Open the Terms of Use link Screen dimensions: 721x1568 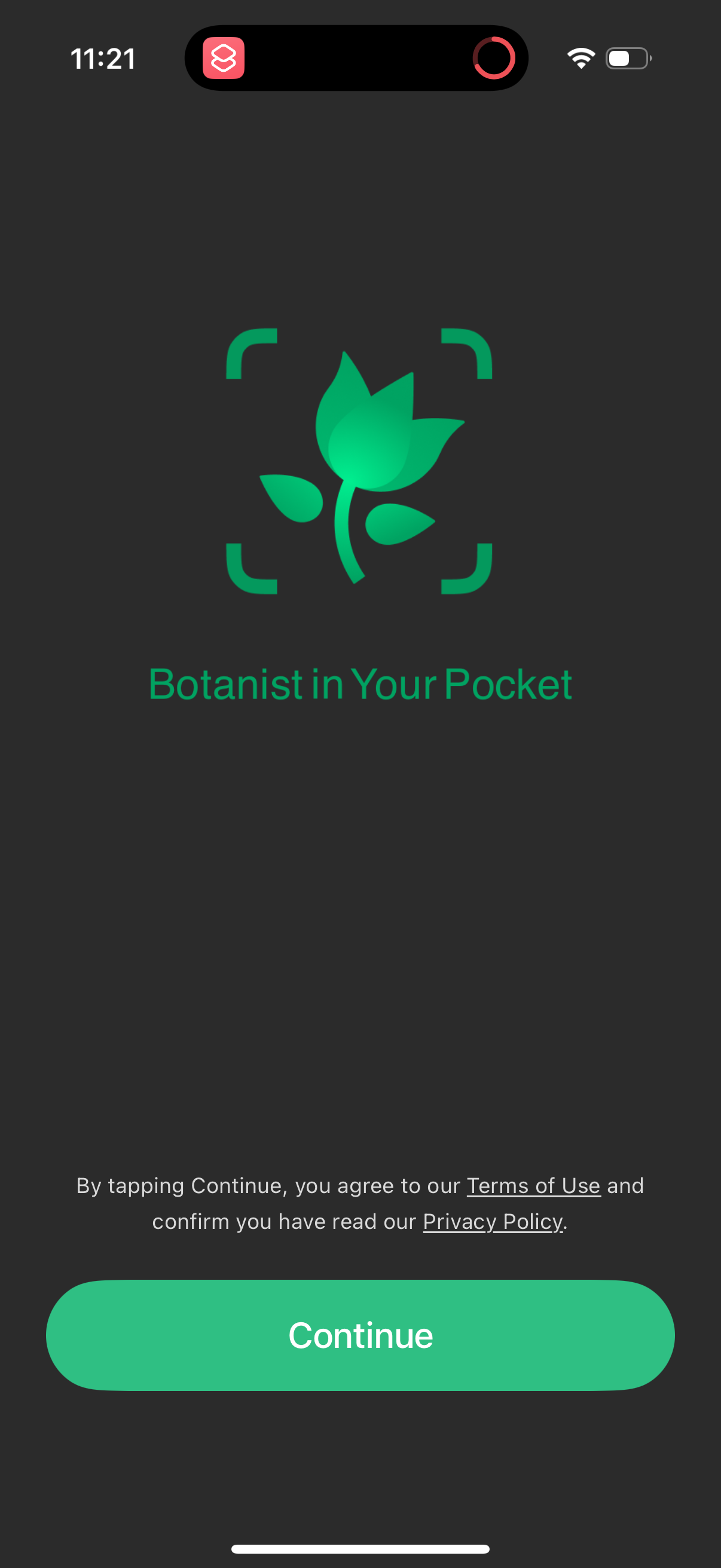pos(533,1185)
